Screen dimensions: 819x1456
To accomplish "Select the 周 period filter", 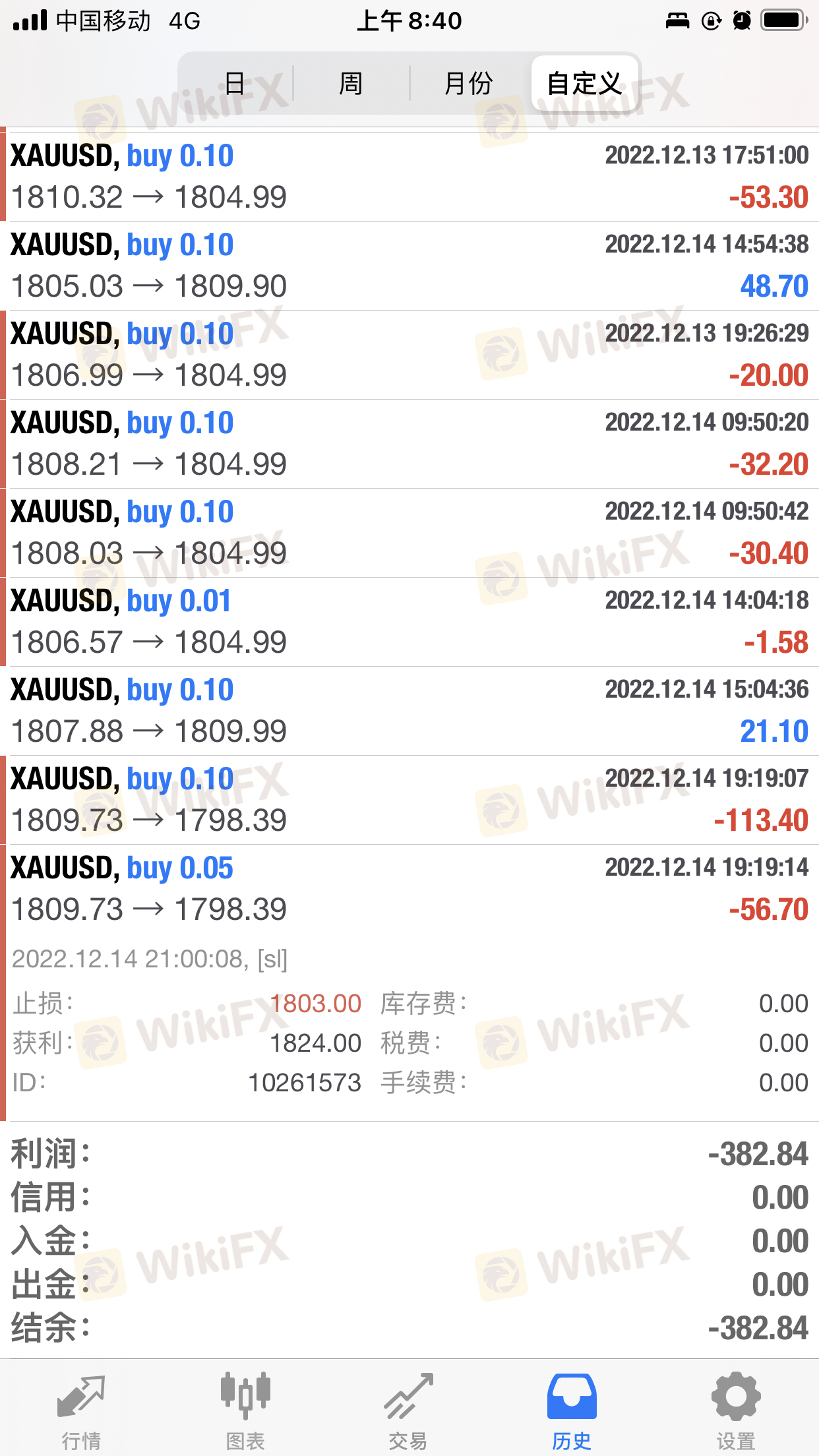I will [x=351, y=84].
